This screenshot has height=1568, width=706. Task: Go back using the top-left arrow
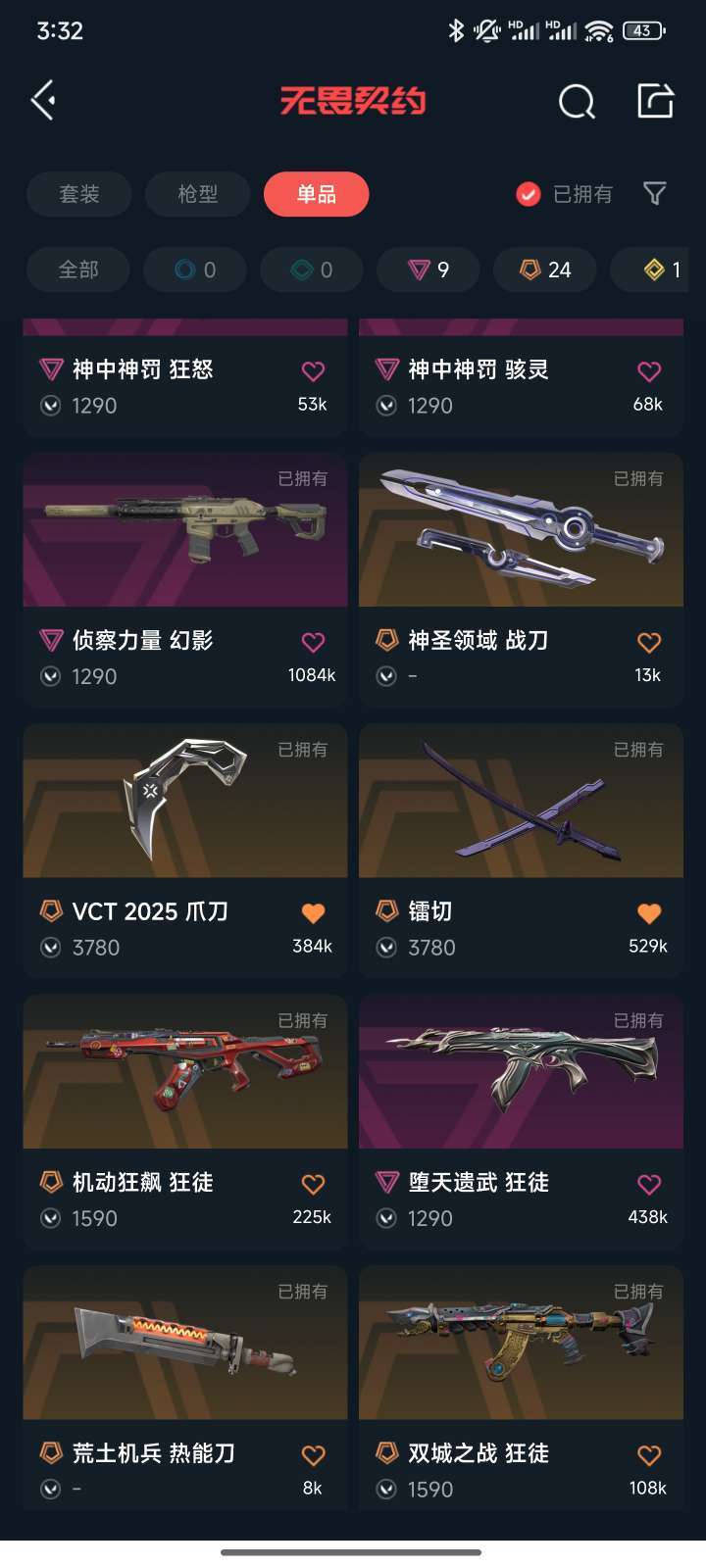click(43, 100)
